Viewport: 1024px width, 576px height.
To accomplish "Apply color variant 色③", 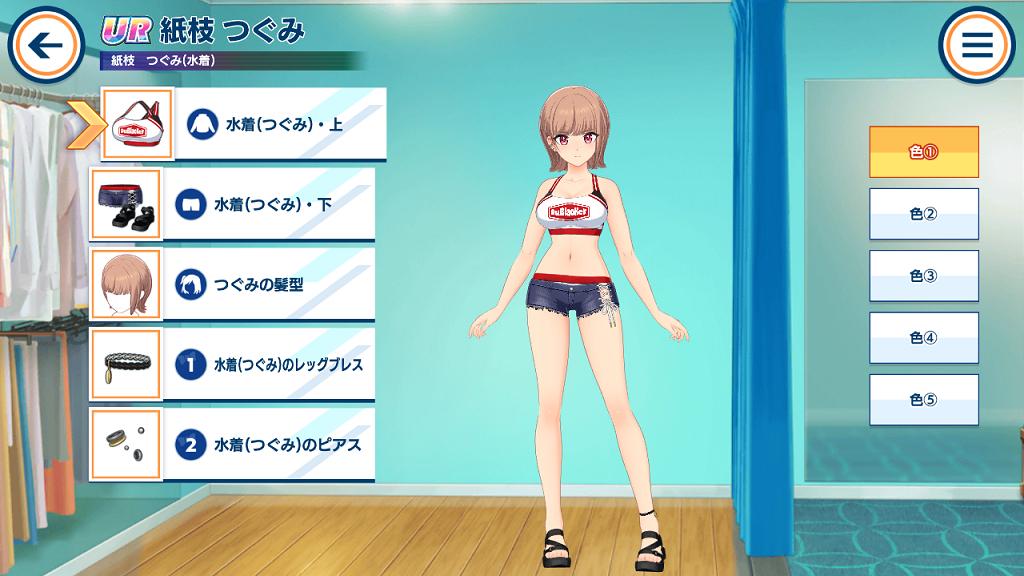I will [x=923, y=276].
